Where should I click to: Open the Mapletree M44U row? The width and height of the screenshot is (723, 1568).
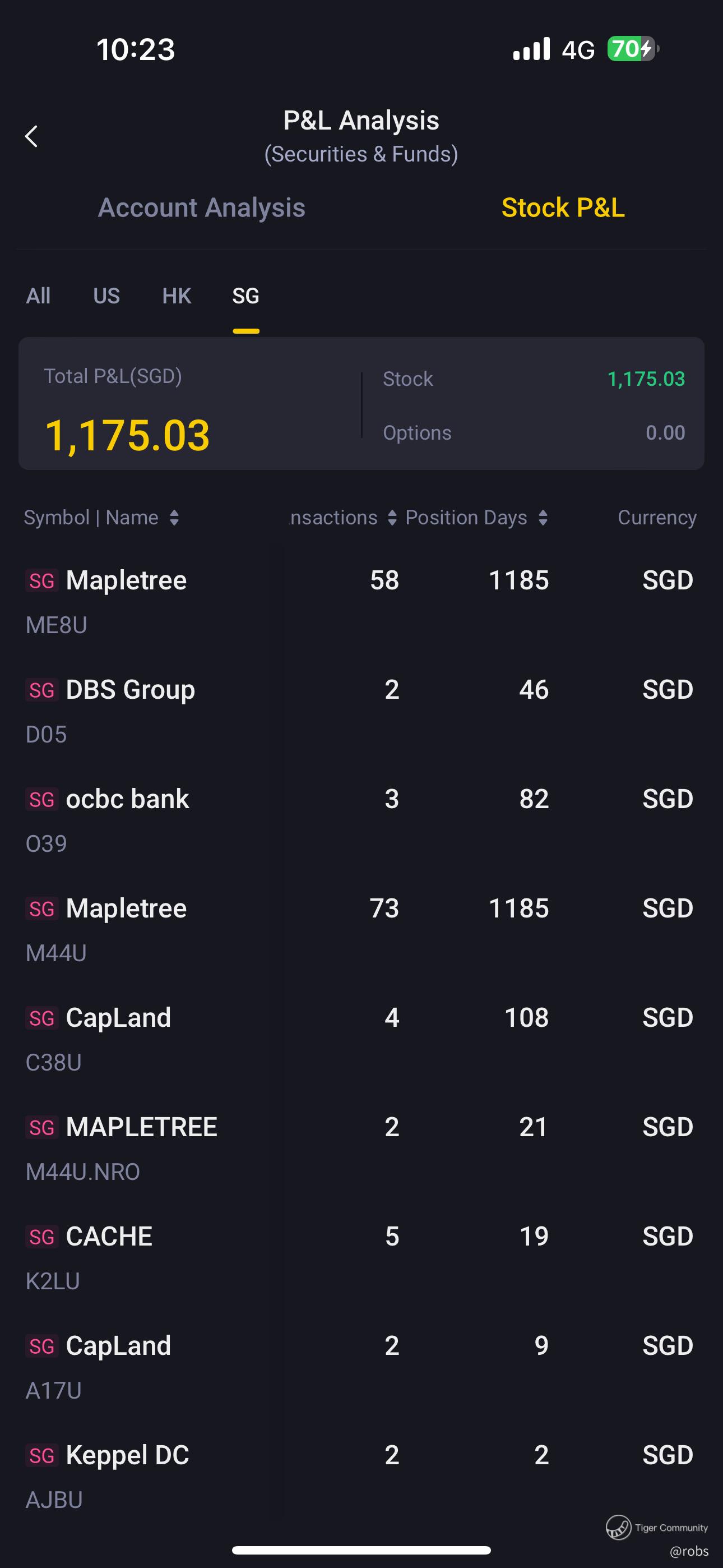pyautogui.click(x=361, y=929)
